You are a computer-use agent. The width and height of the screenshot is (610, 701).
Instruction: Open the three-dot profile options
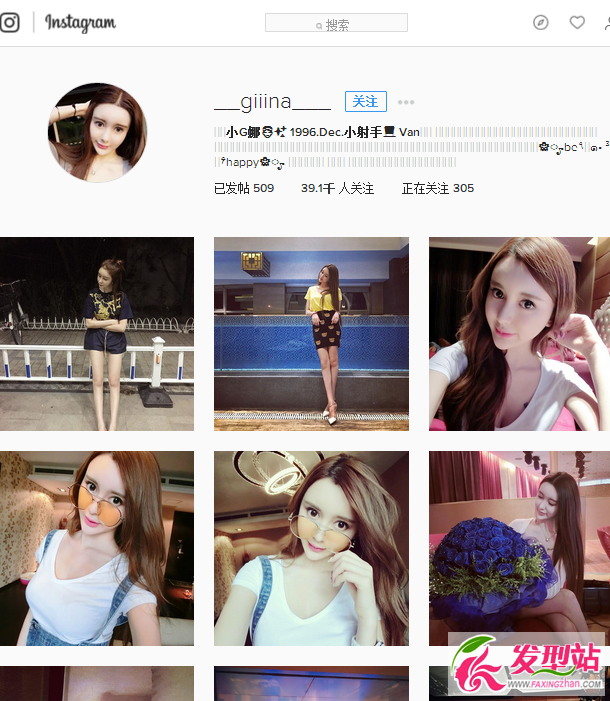(x=406, y=102)
